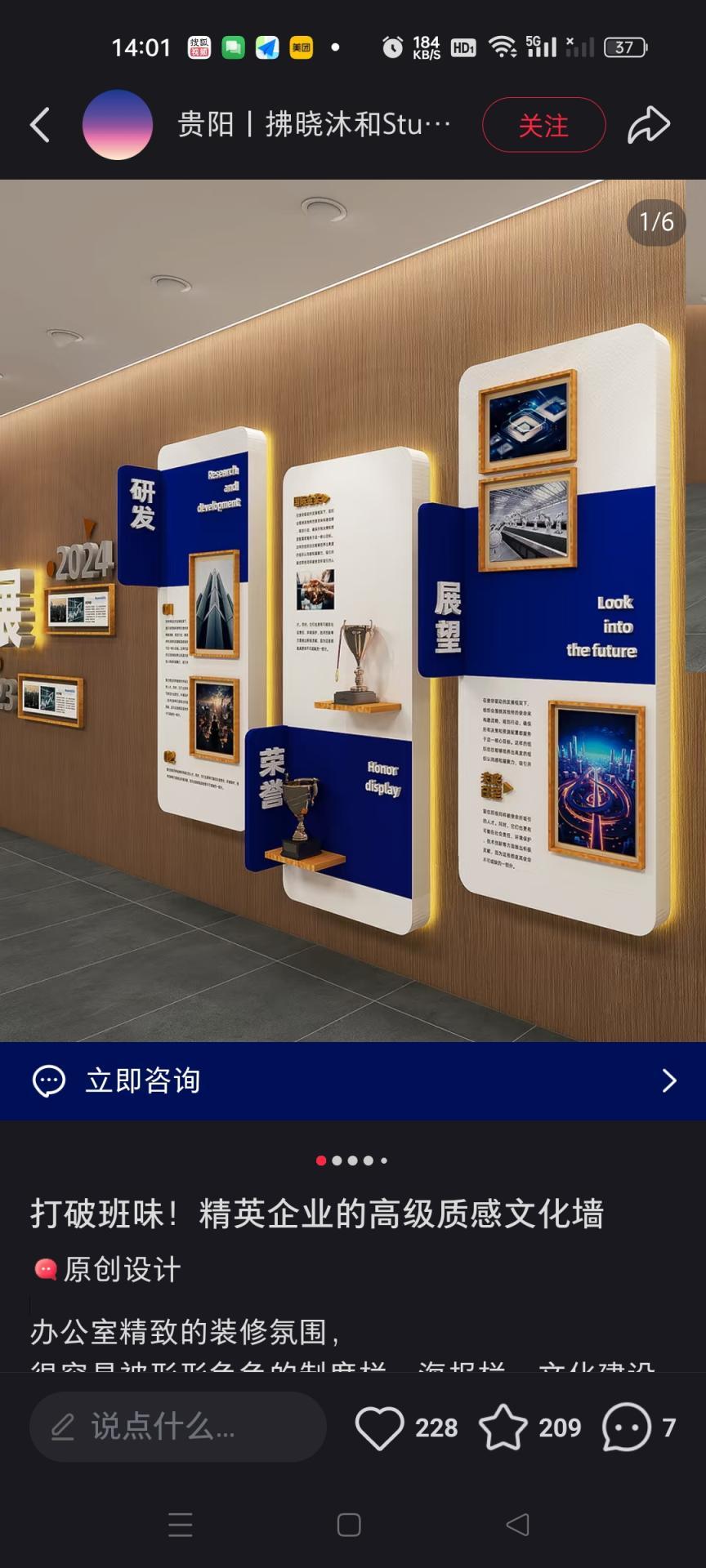Screen dimensions: 706x1568
Task: Share this post
Action: pos(649,125)
